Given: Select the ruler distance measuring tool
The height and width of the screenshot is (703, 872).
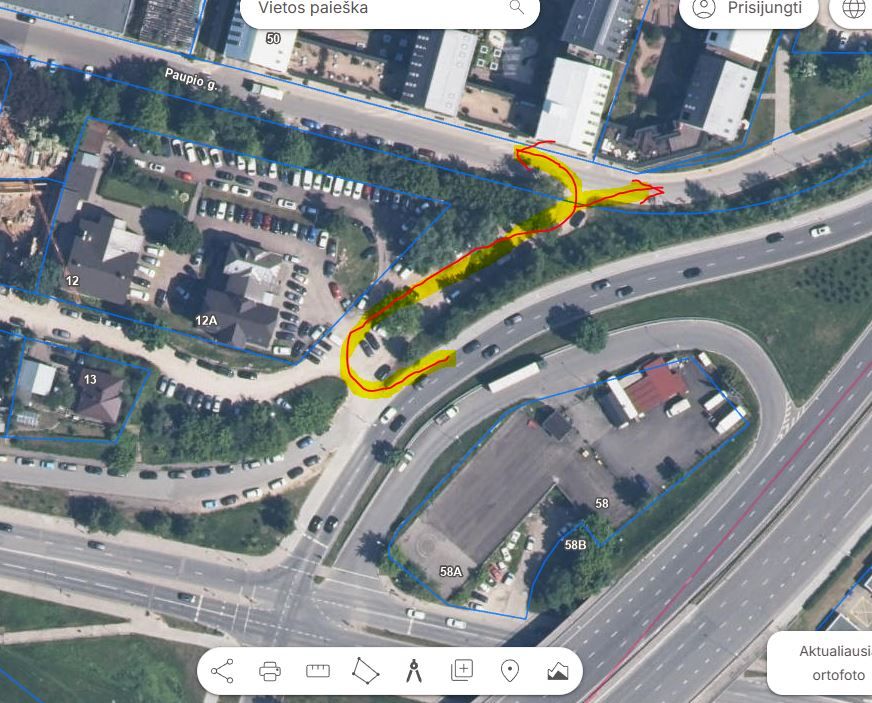Looking at the screenshot, I should click(318, 671).
